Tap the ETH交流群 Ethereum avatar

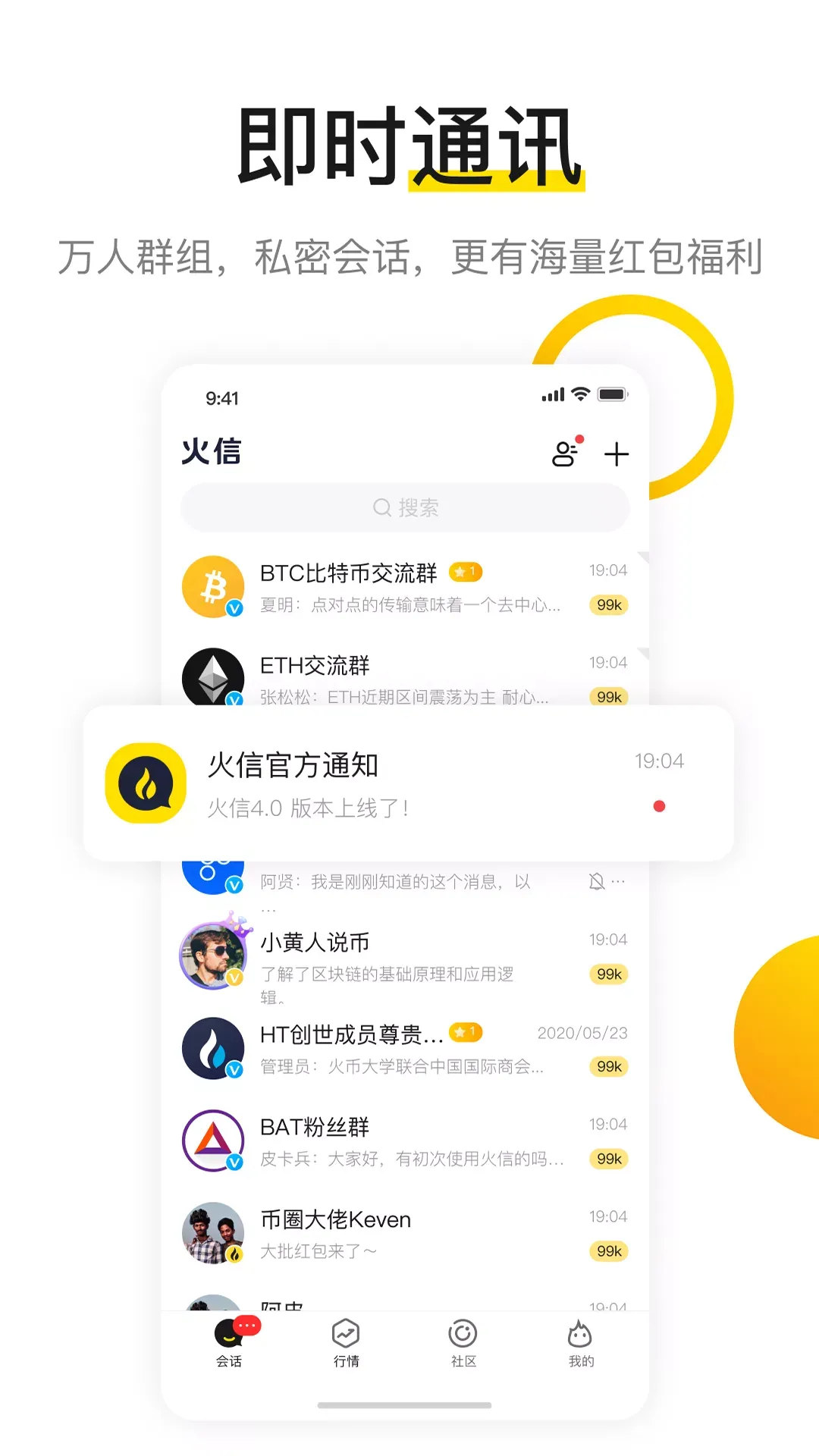point(213,679)
